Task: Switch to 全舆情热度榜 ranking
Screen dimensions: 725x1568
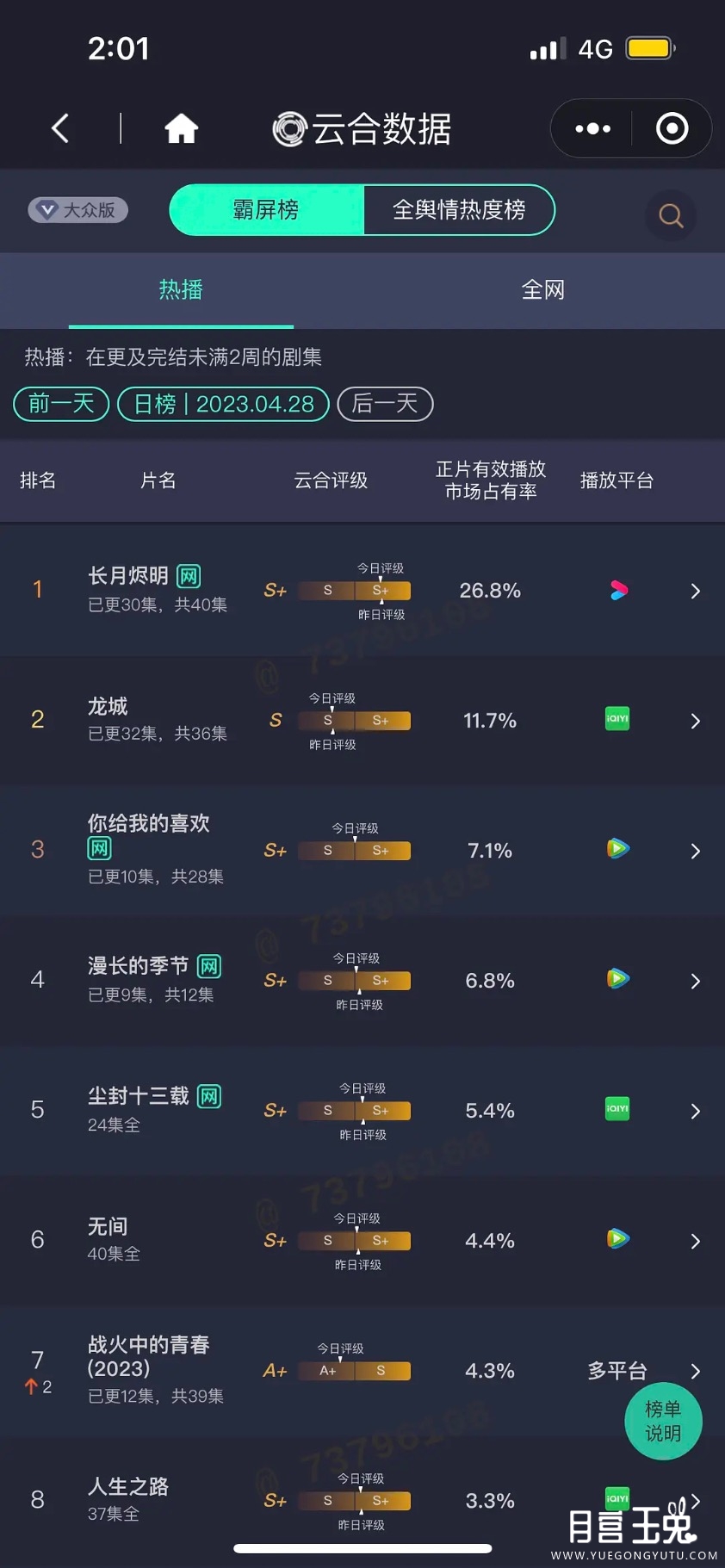Action: click(x=459, y=210)
